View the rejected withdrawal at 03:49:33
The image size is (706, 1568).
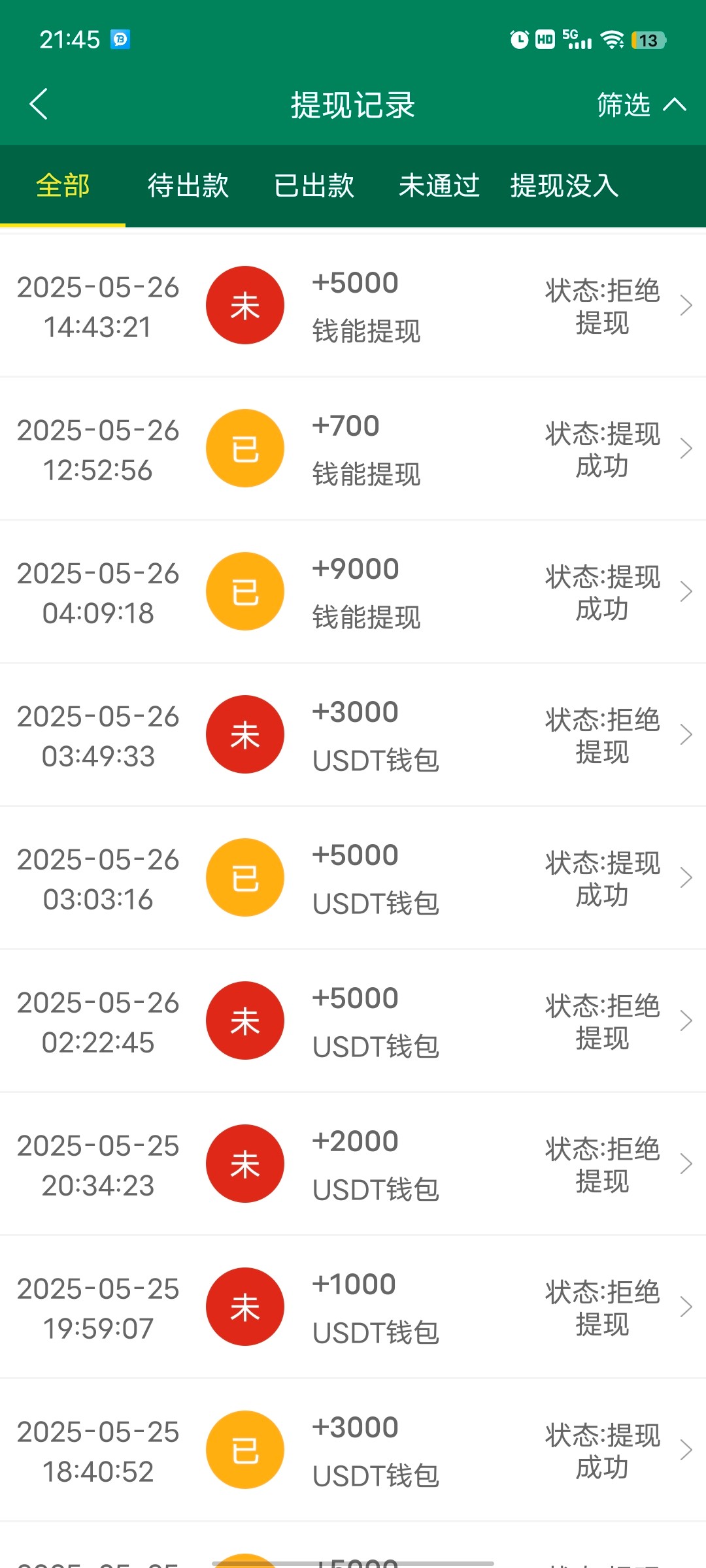pos(353,735)
